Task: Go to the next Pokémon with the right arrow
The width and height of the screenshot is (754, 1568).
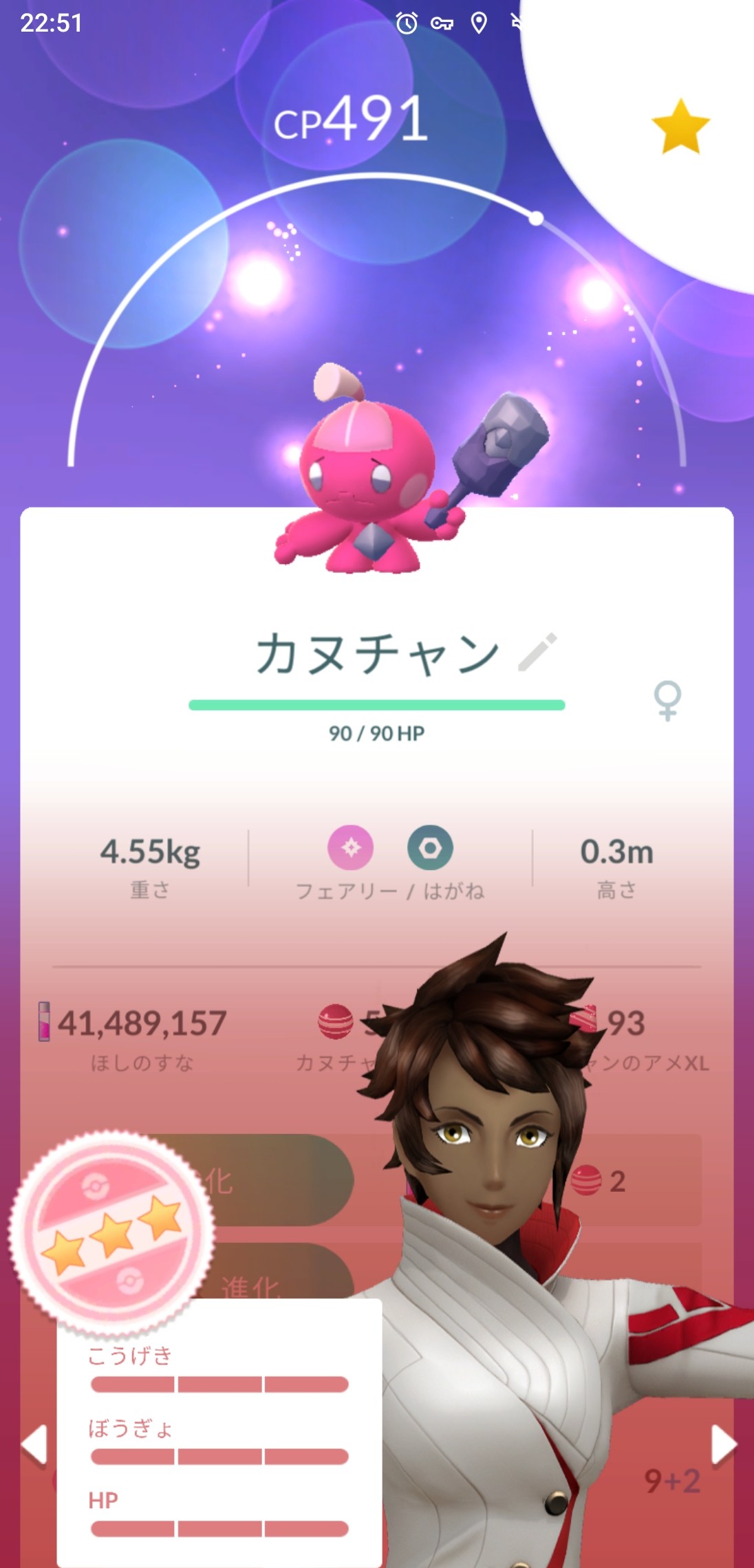Action: click(x=724, y=1444)
